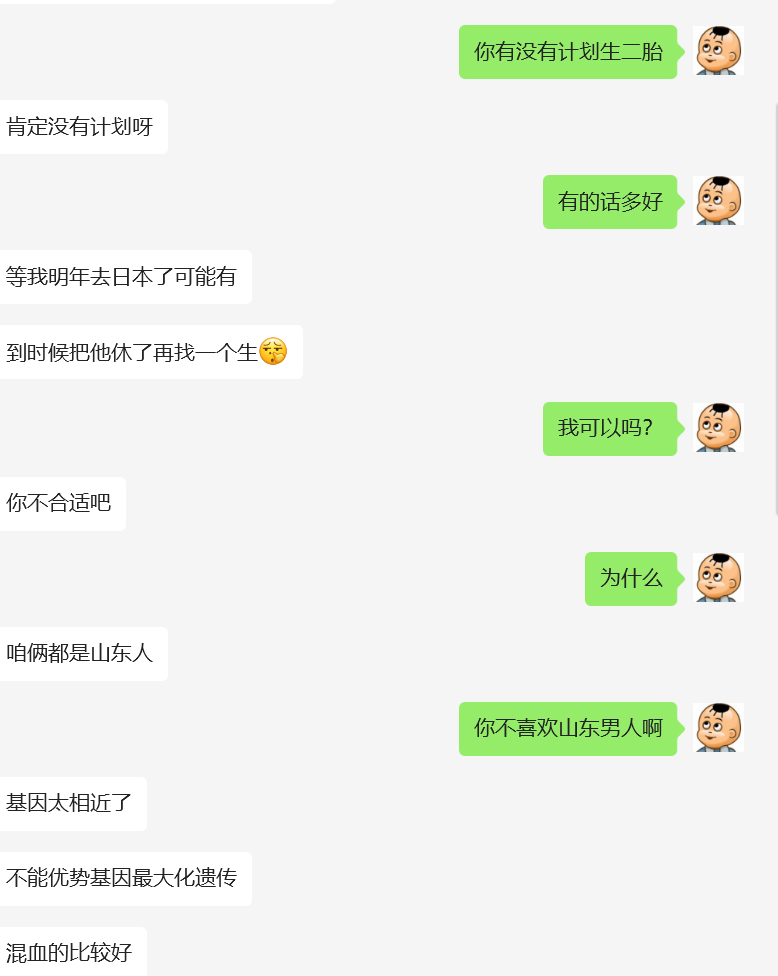This screenshot has height=976, width=778.
Task: Tap the avatar beside "我可以吗？"
Action: 718,428
